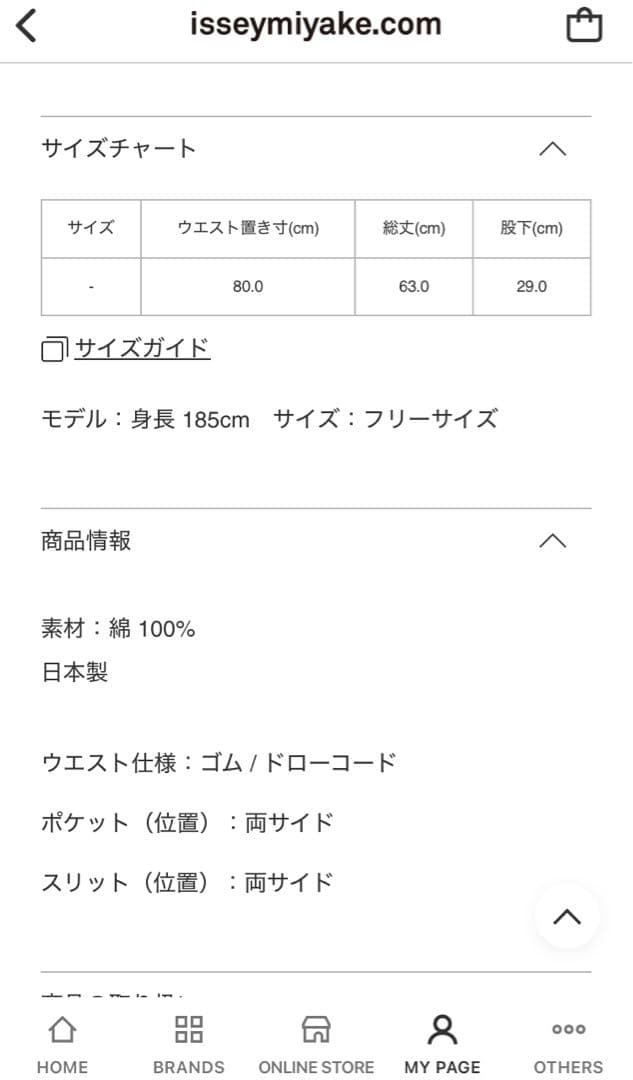This screenshot has height=1080, width=633.
Task: Select the MY PAGE tab
Action: (x=442, y=1044)
